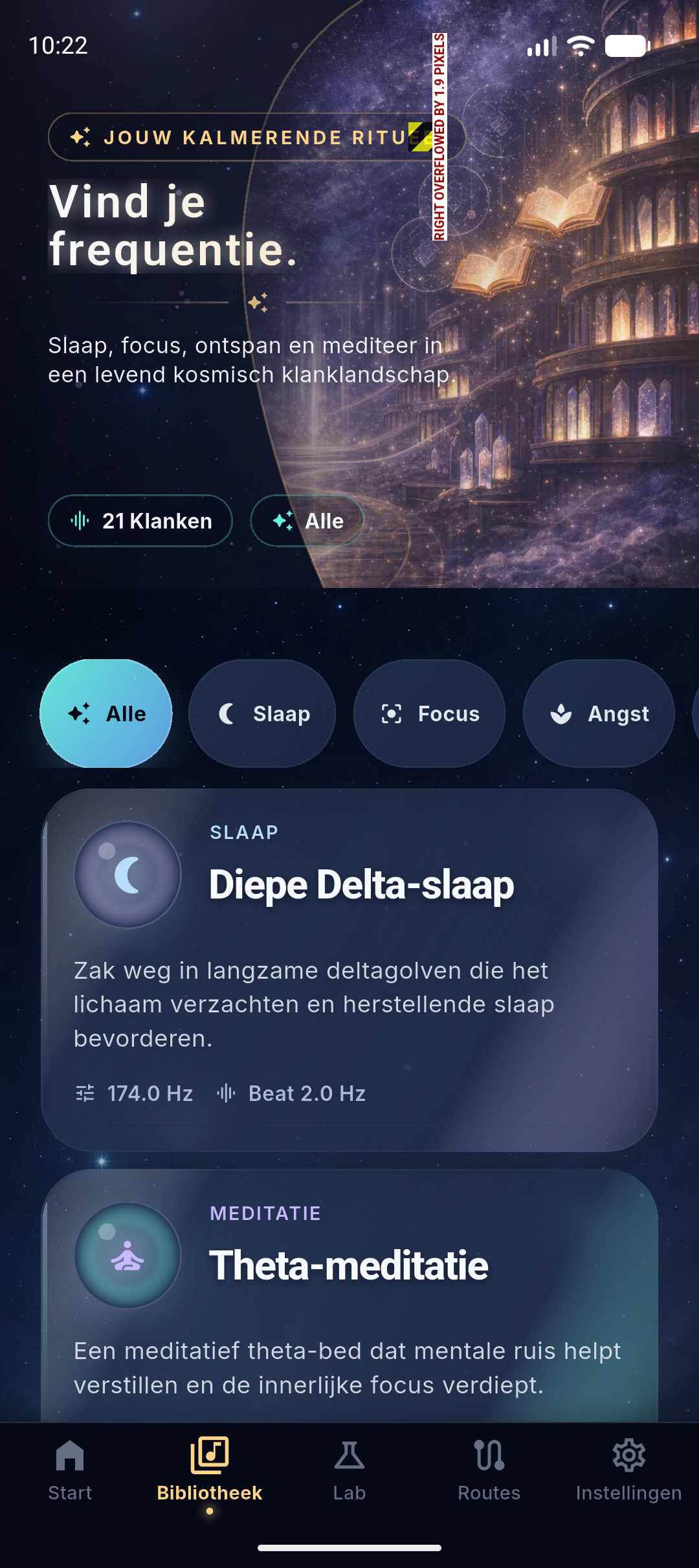Tap the Jouw Kalmerende Ritueel banner

(x=256, y=136)
